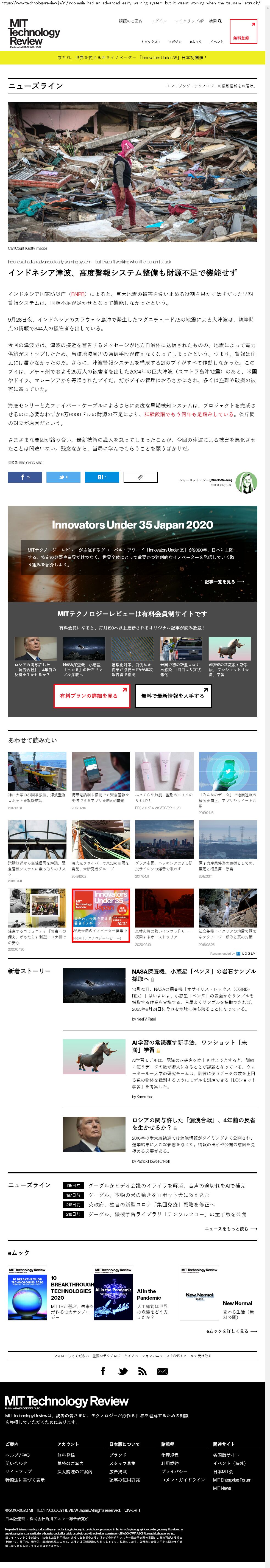
Task: Expand the トピックス topics menu
Action: pyautogui.click(x=150, y=42)
